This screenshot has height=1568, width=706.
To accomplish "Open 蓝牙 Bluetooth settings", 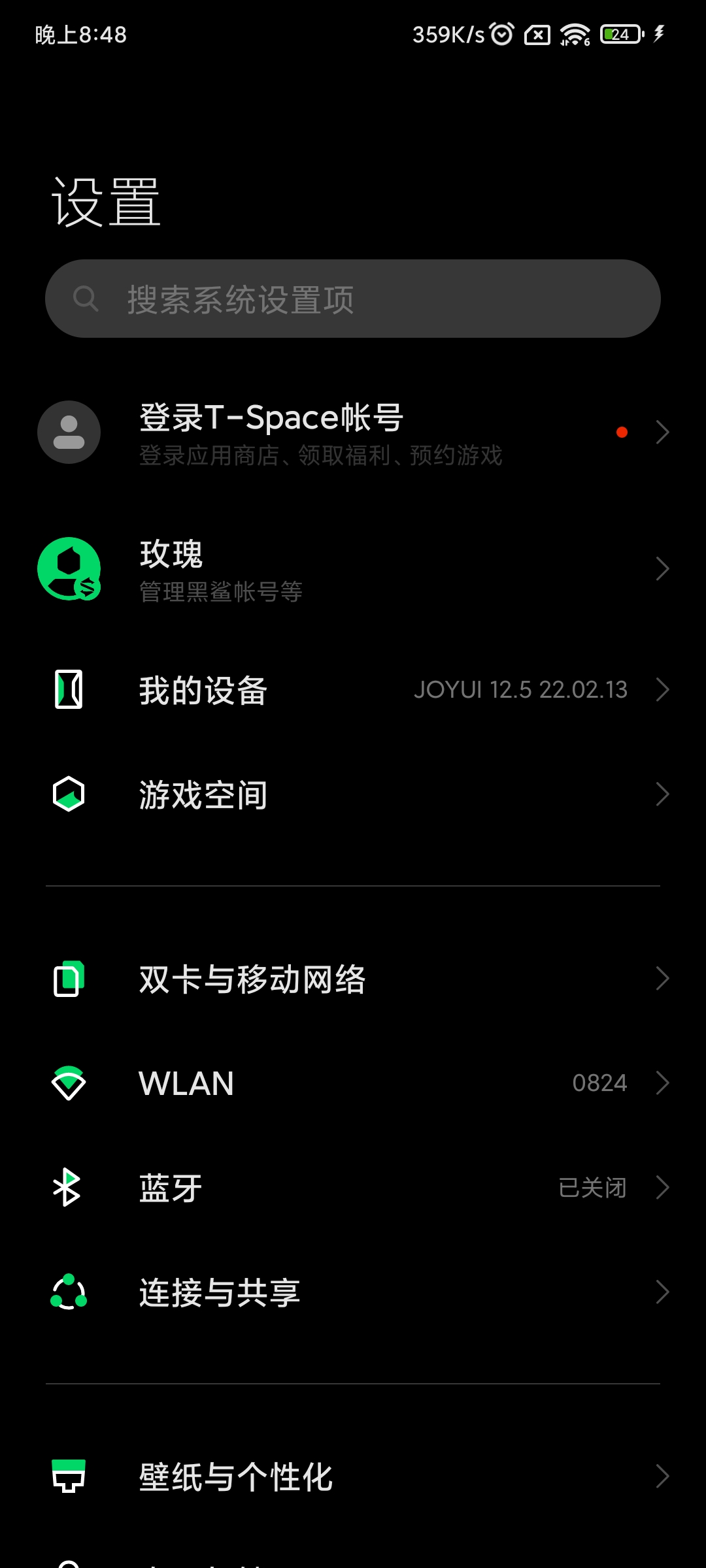I will pos(353,1188).
